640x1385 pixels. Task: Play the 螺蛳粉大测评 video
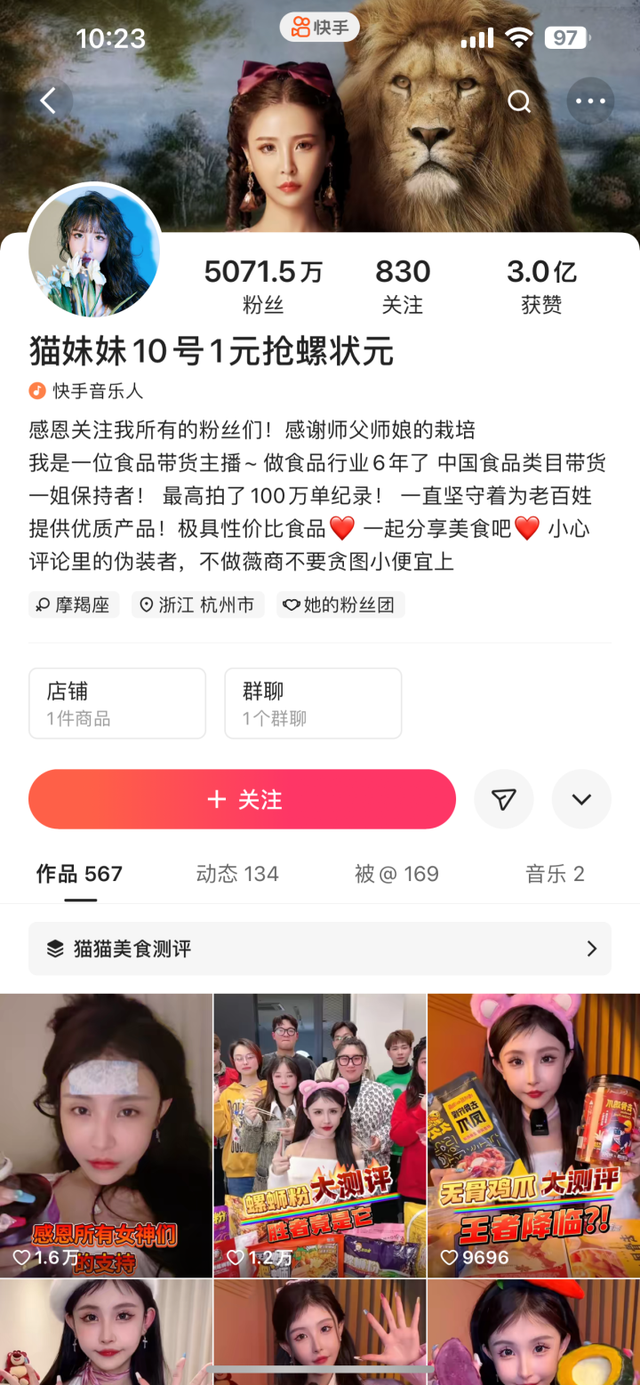[320, 1135]
